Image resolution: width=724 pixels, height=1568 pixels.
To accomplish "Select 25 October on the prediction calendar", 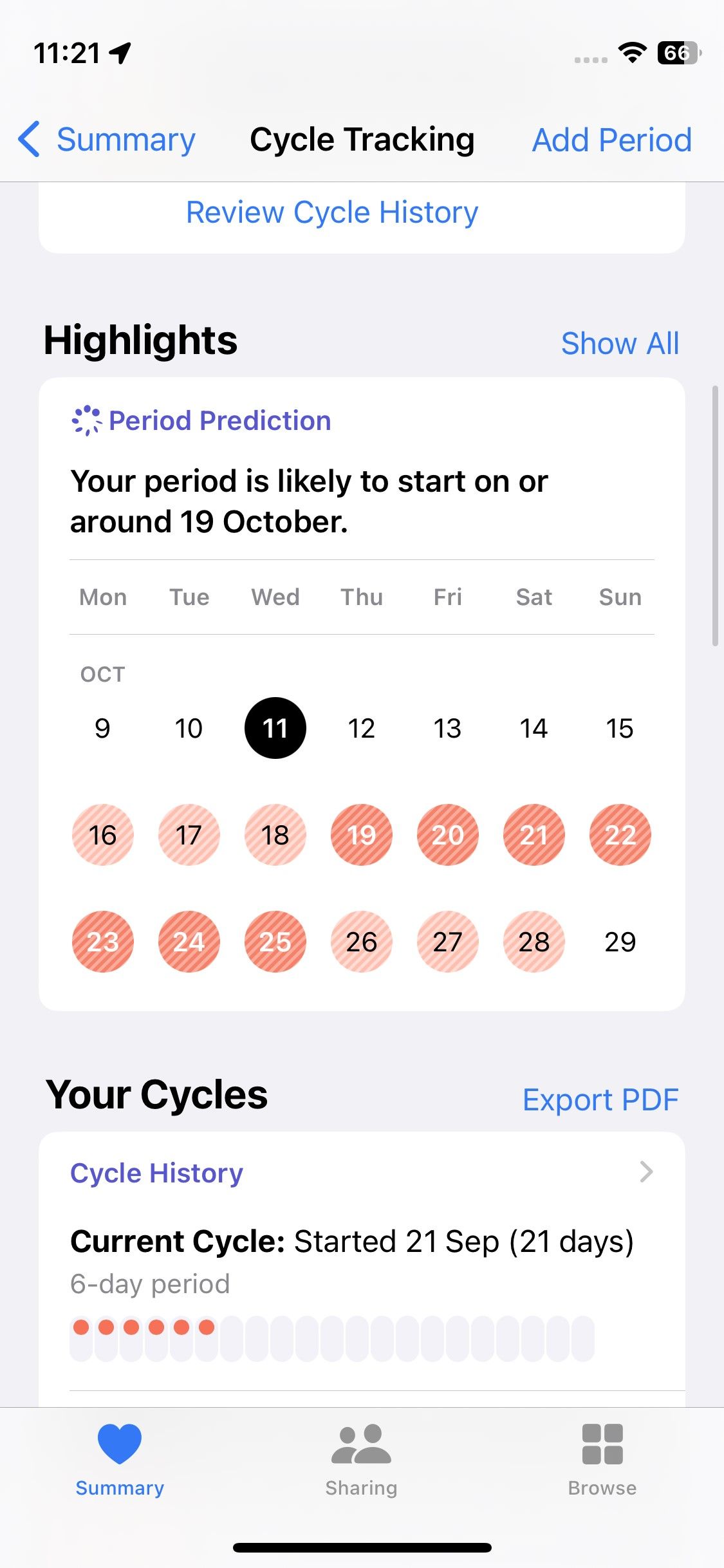I will pyautogui.click(x=275, y=941).
